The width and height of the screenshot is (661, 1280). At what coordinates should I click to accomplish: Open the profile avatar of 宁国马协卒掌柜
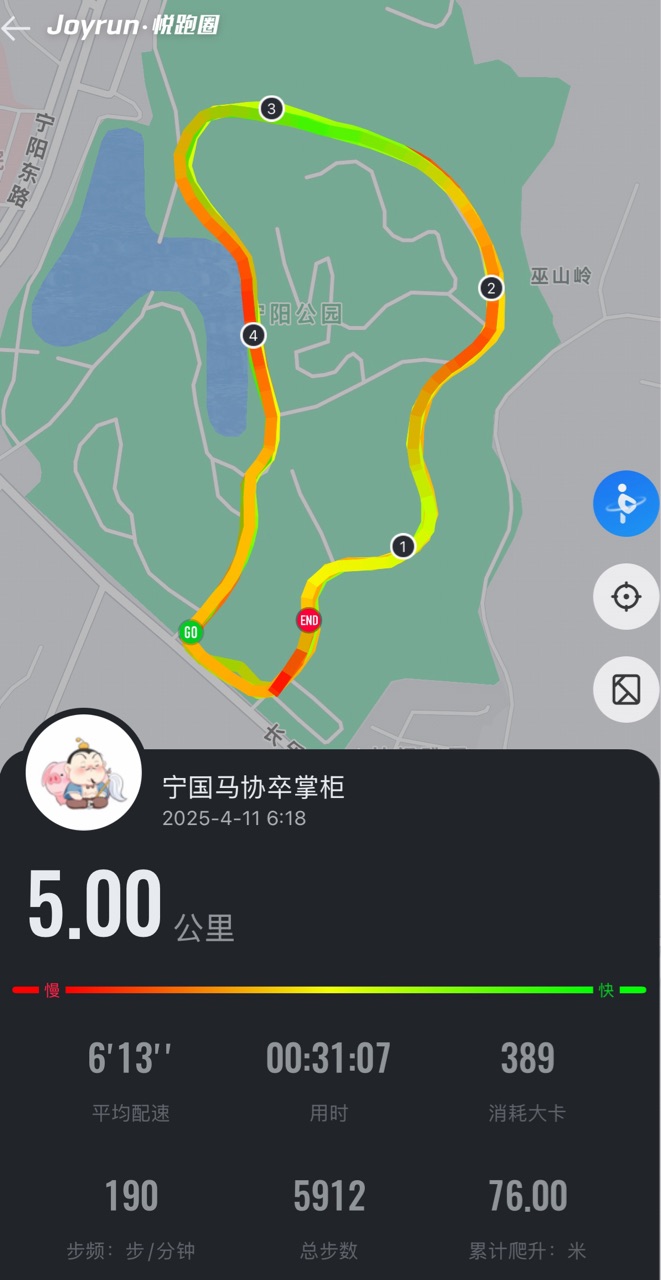(84, 774)
